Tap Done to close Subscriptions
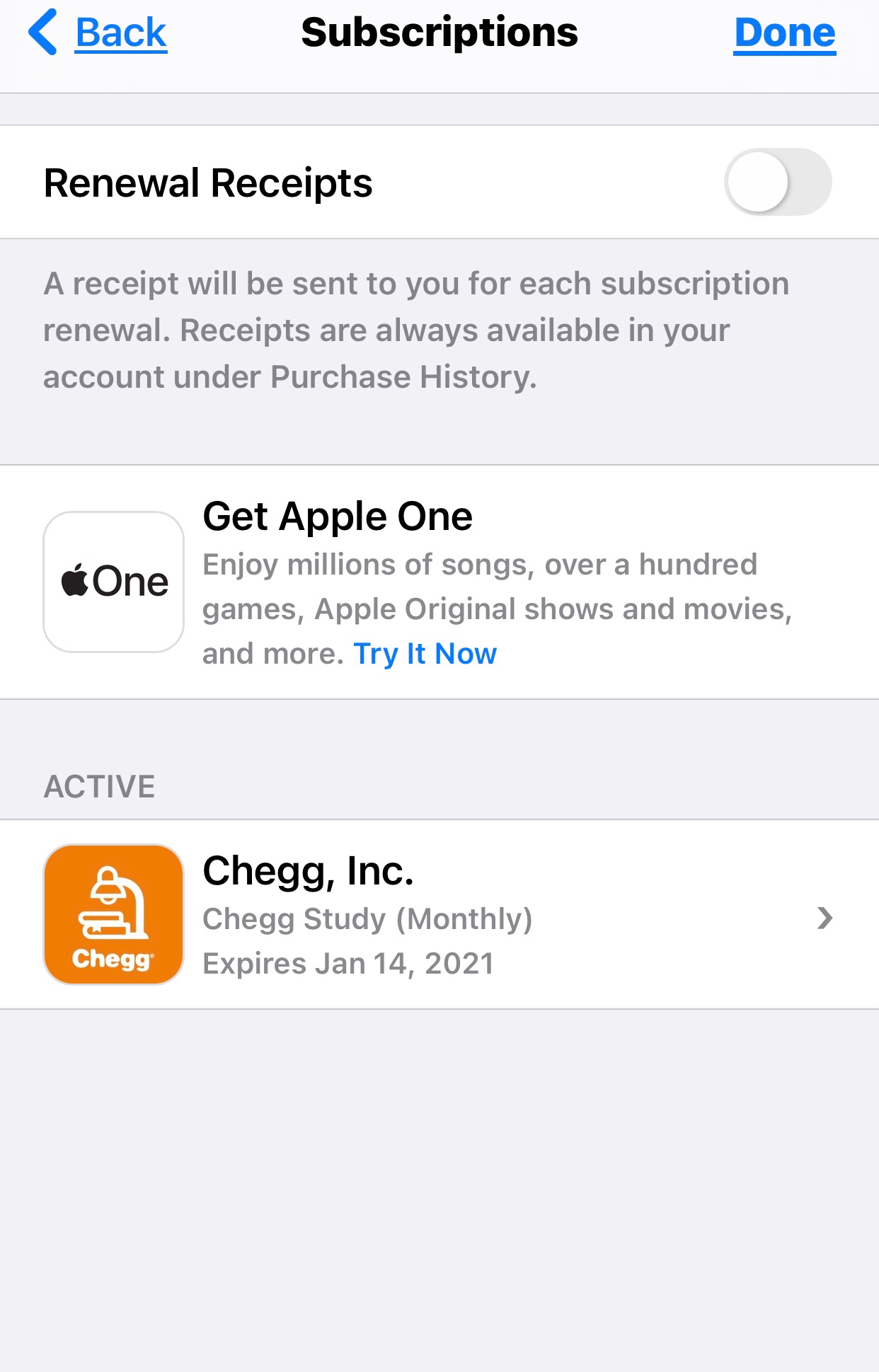 pos(785,33)
